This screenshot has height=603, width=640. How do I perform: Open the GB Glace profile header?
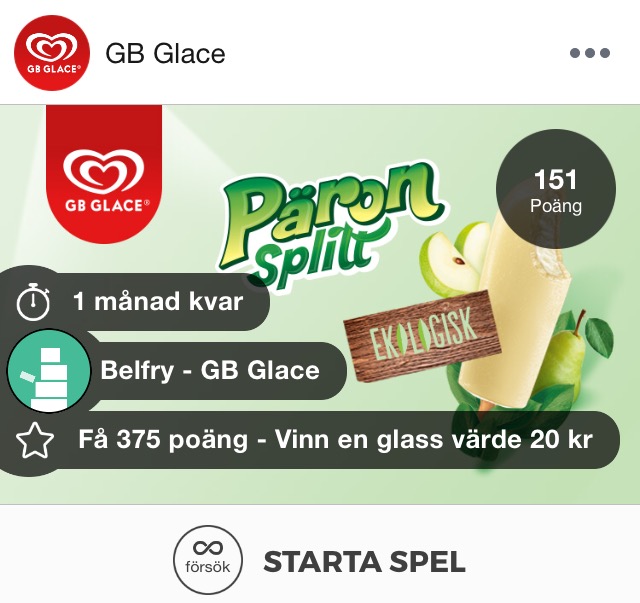(x=165, y=53)
